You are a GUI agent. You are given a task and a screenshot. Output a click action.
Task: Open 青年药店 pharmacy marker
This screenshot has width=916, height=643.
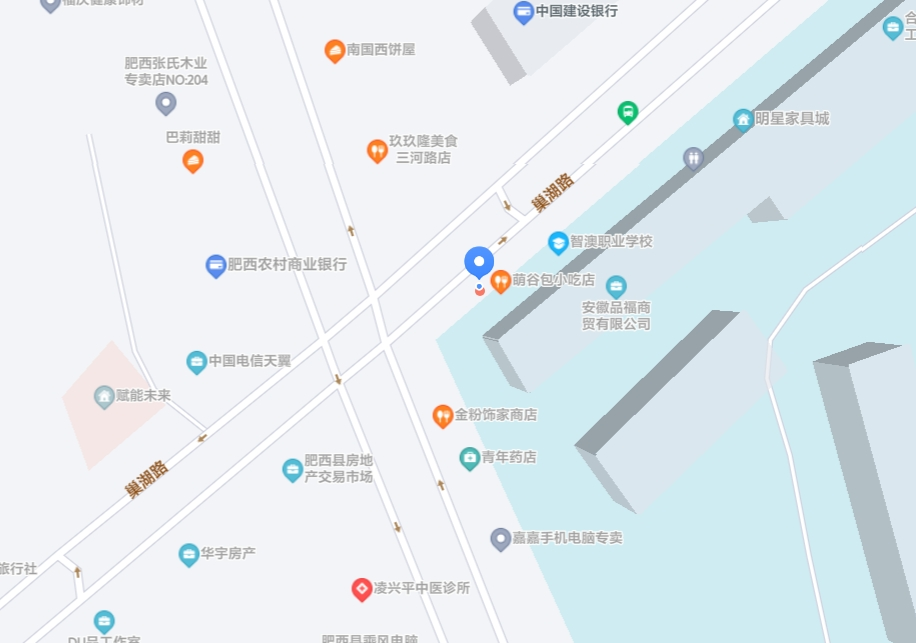[469, 458]
